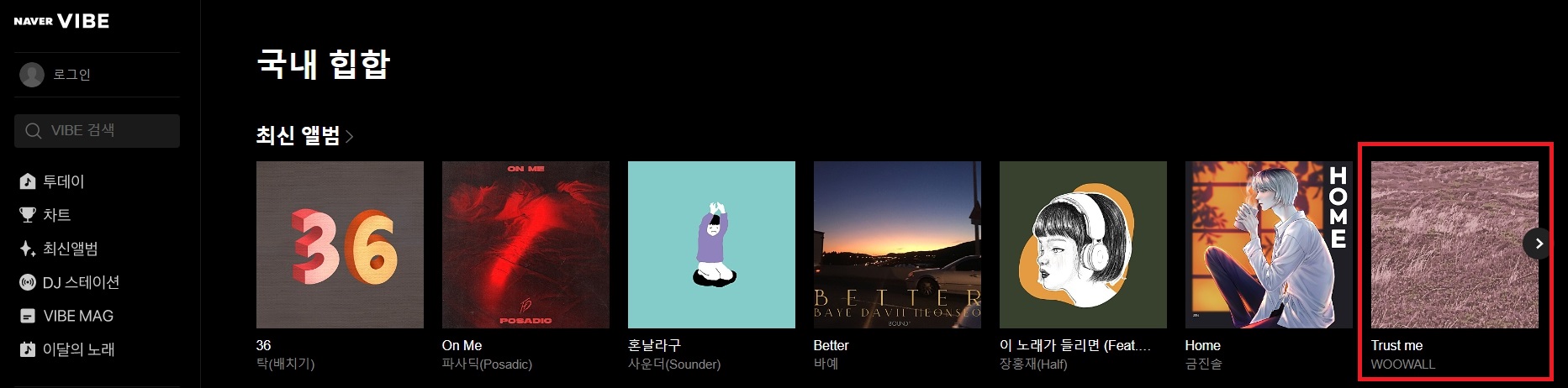Open the Better album by 바예
Screen dimensions: 1568x388
pyautogui.click(x=897, y=244)
